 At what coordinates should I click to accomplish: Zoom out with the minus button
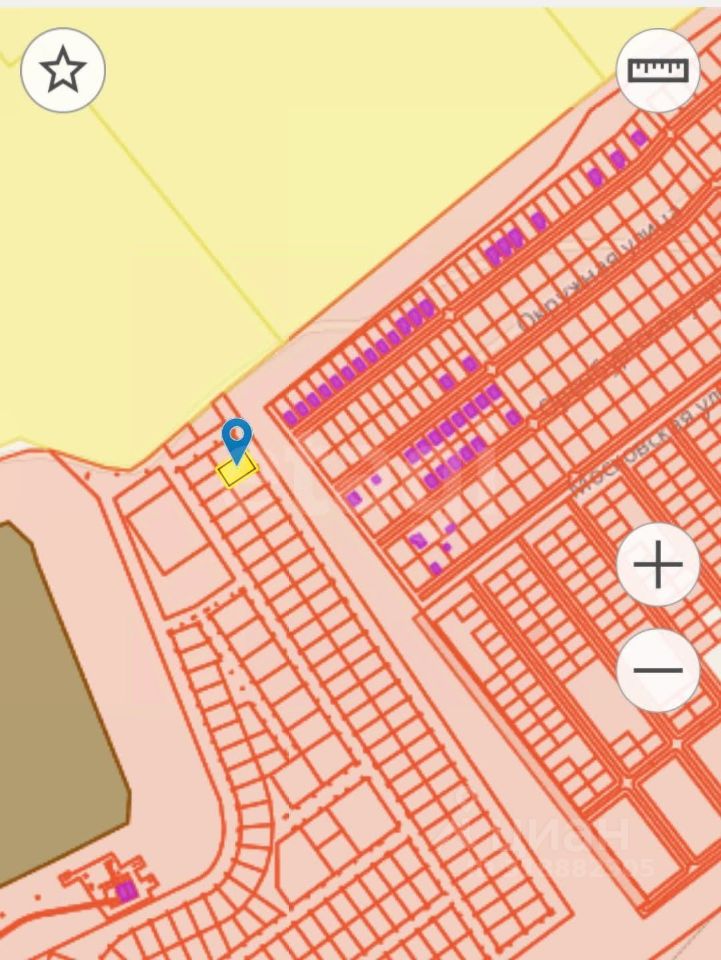[x=658, y=670]
